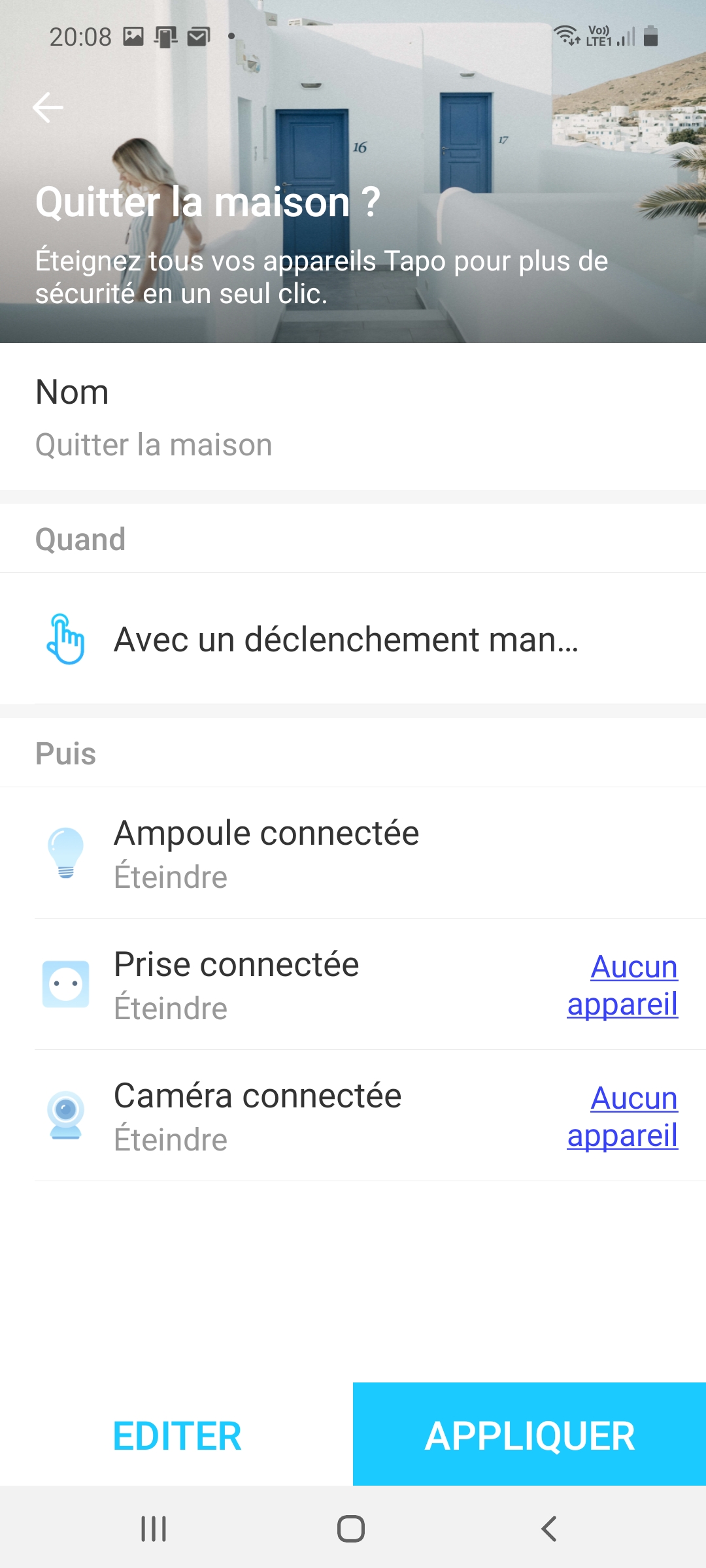The image size is (706, 1568).
Task: Open the Caméra connectée row
Action: (x=353, y=1116)
